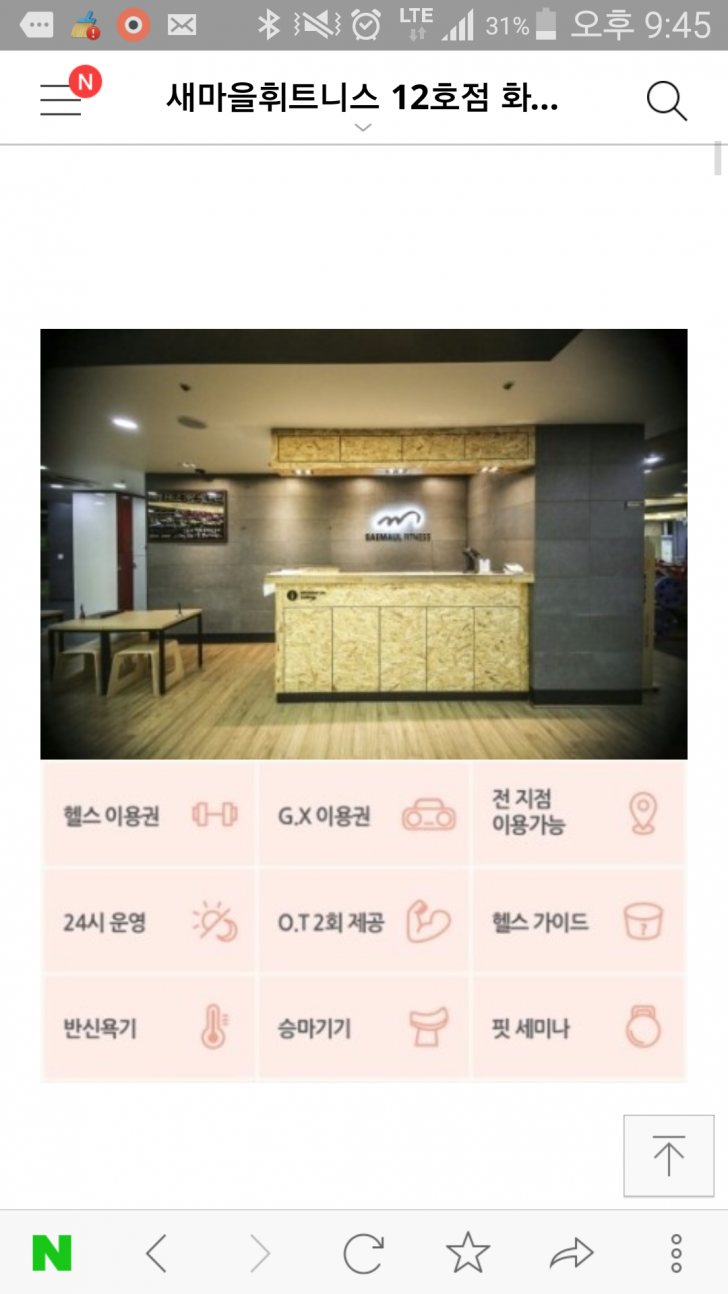The width and height of the screenshot is (728, 1294).
Task: Go to Naver home via green N
Action: point(52,1253)
